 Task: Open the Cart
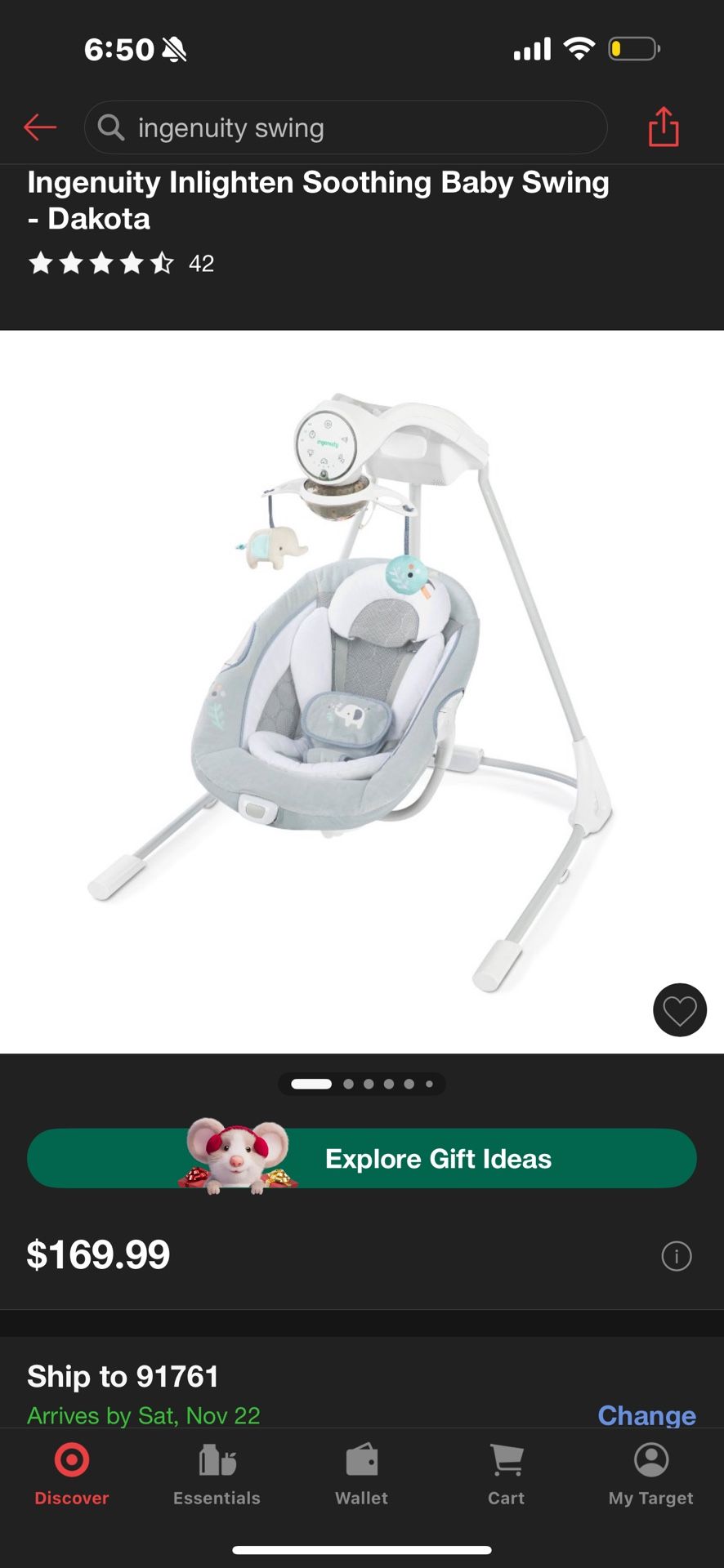506,1470
